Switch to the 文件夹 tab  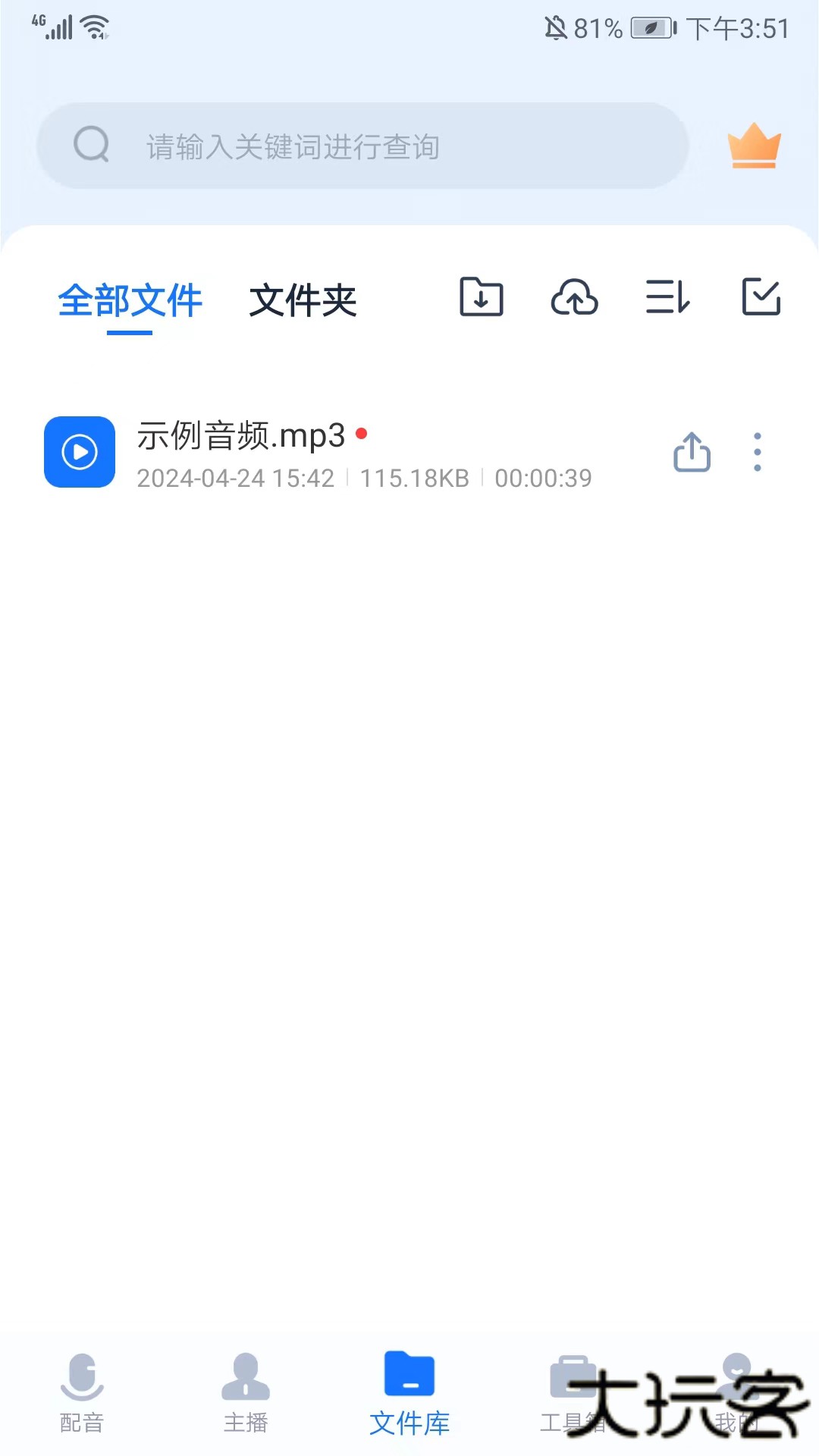[303, 300]
